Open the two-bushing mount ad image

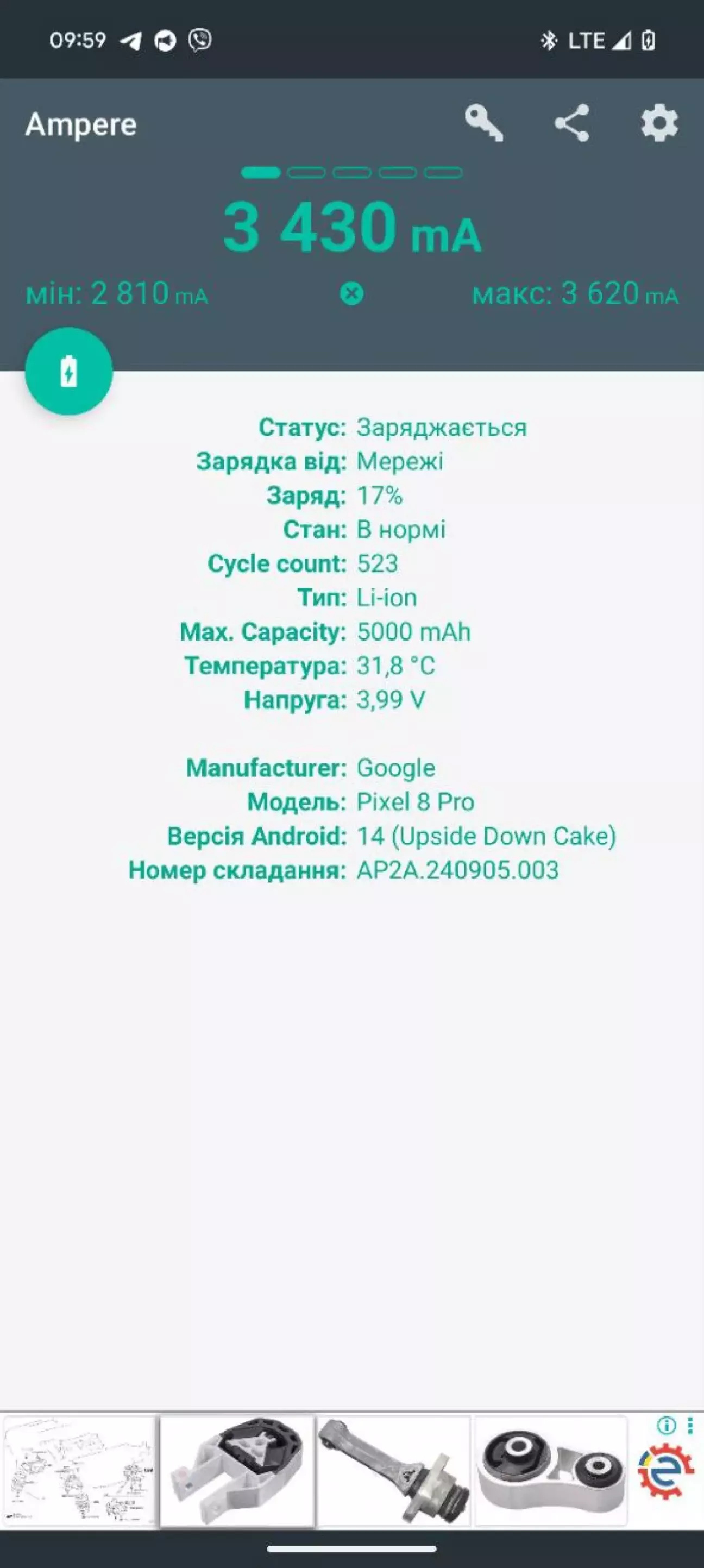[550, 1471]
